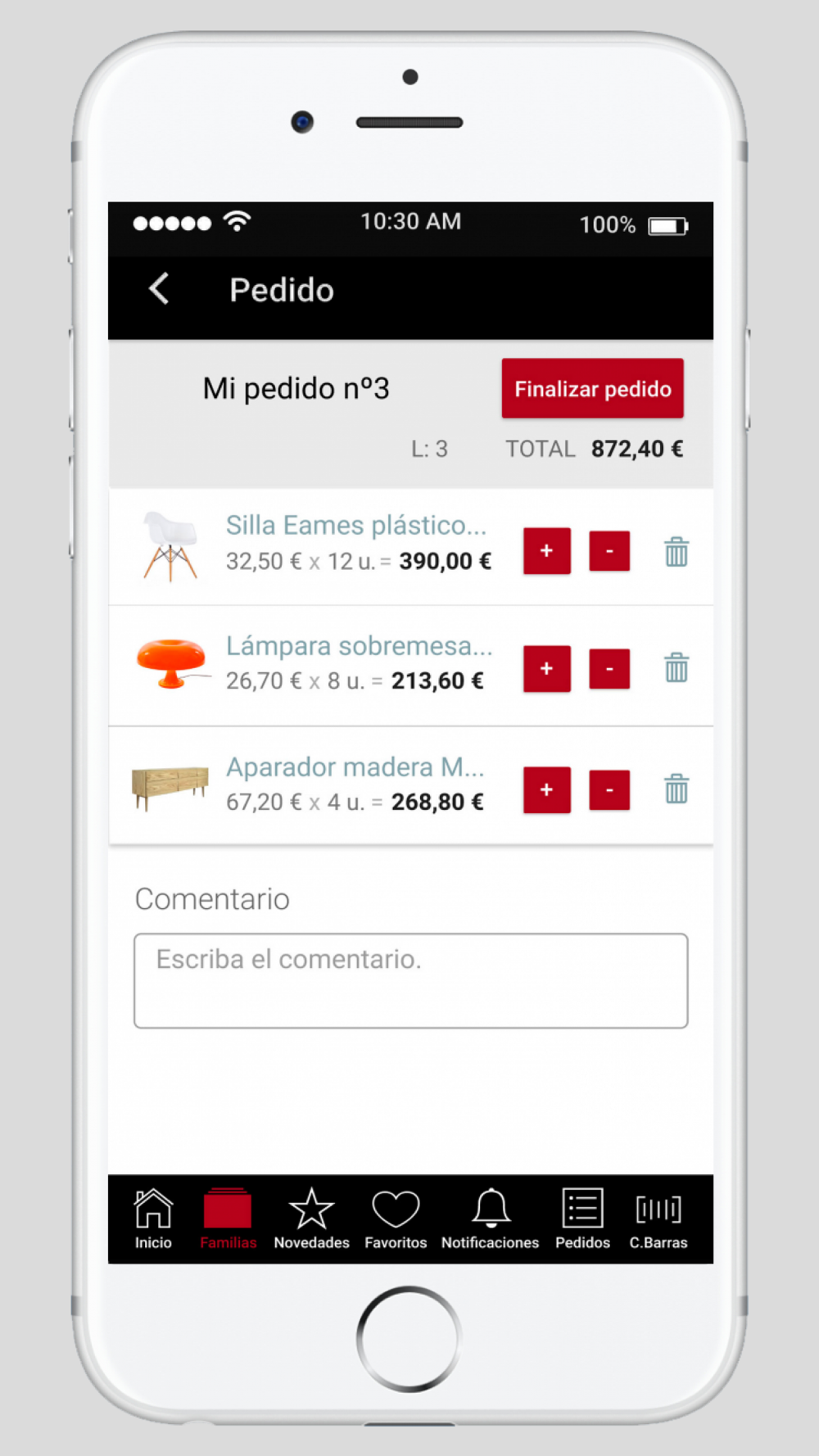Add one more Lámpara sobremesa unit

coord(547,669)
